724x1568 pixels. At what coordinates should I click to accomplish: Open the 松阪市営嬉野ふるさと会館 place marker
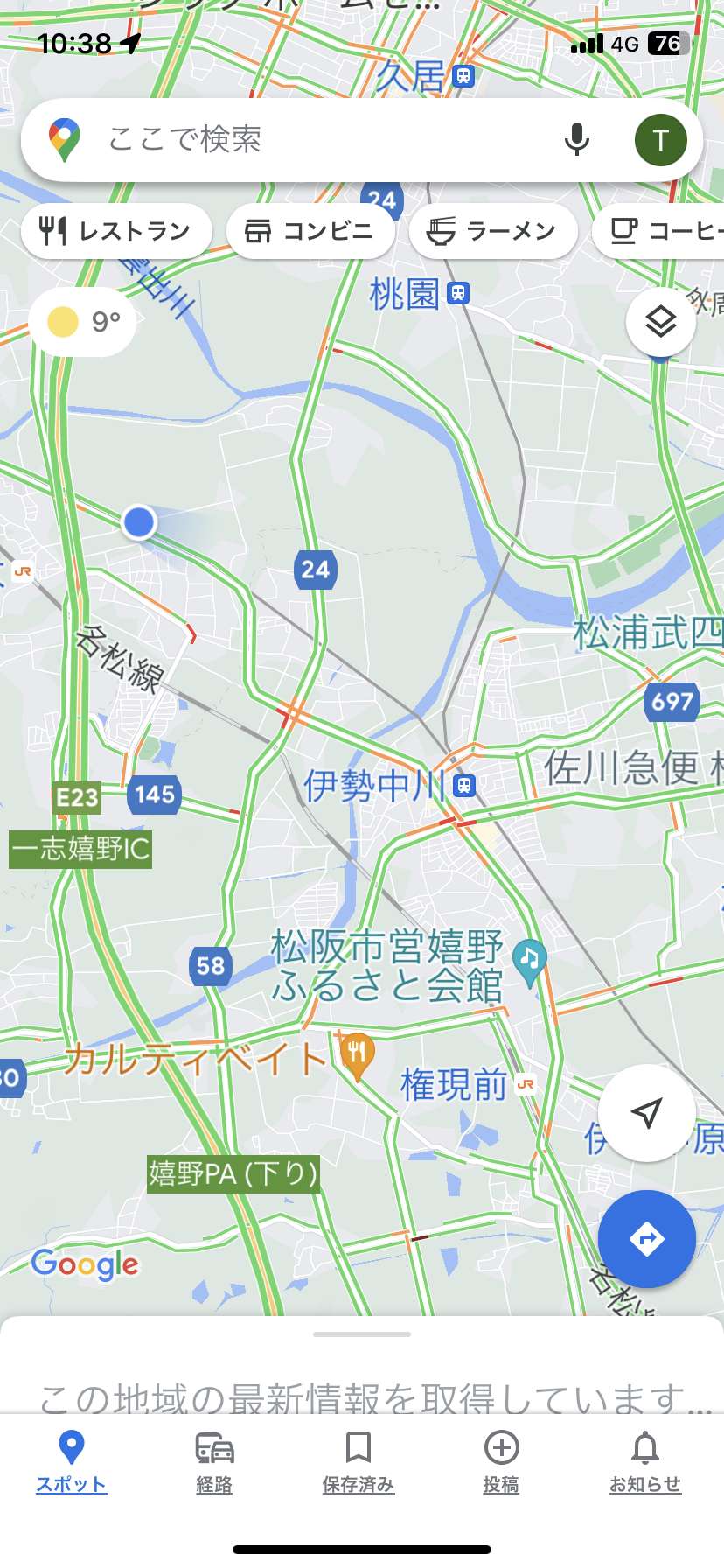coord(529,960)
